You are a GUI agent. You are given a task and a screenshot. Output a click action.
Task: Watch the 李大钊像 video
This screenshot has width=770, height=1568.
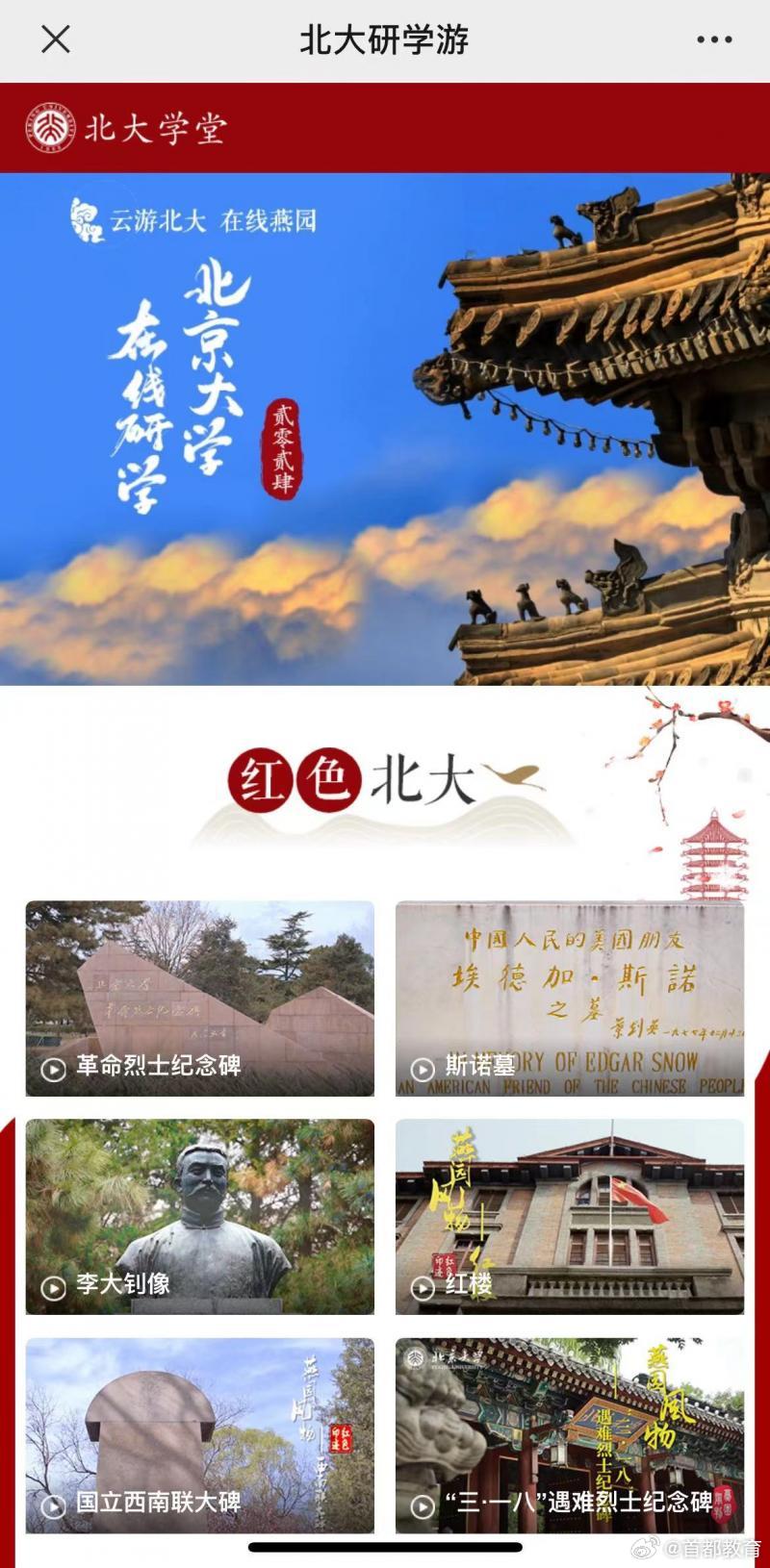(199, 1216)
